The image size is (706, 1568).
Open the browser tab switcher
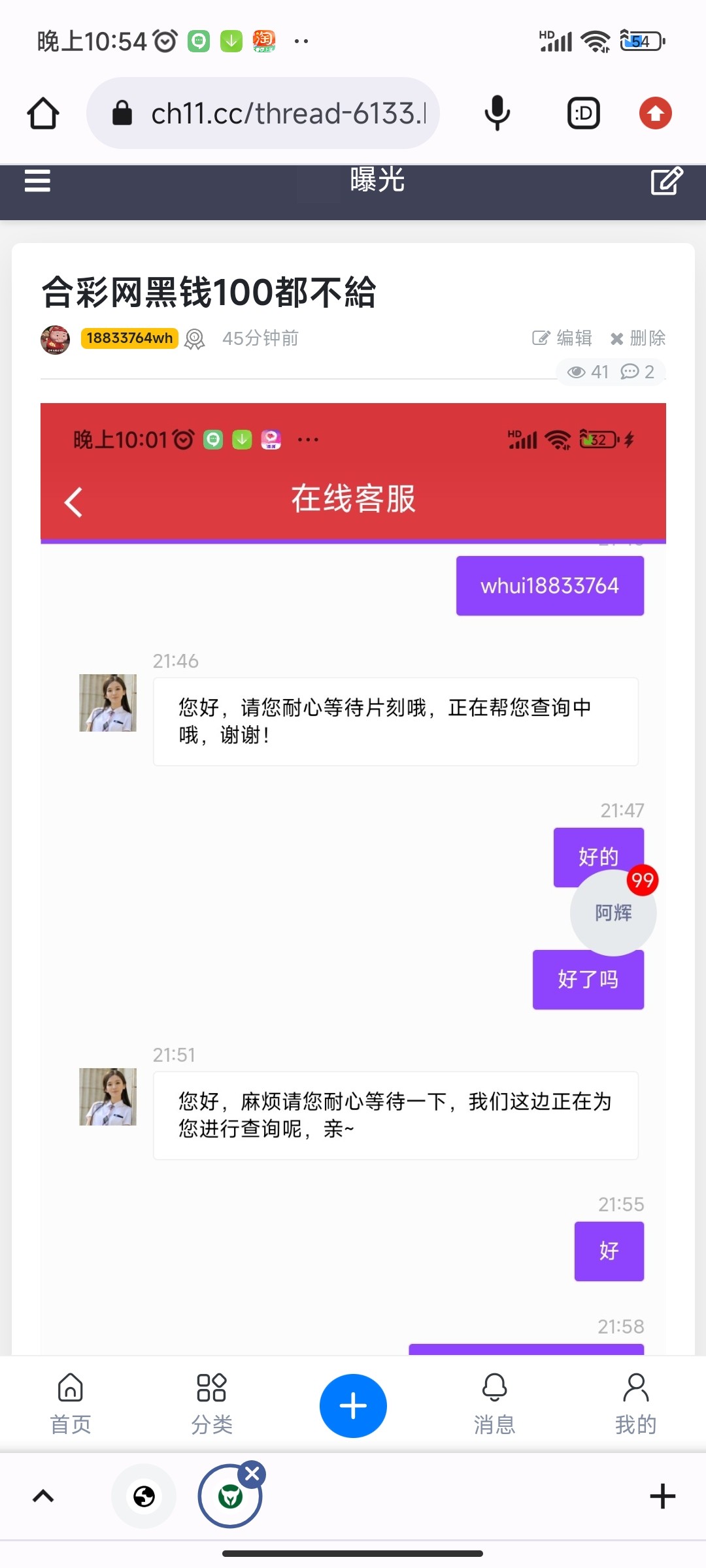[x=583, y=114]
